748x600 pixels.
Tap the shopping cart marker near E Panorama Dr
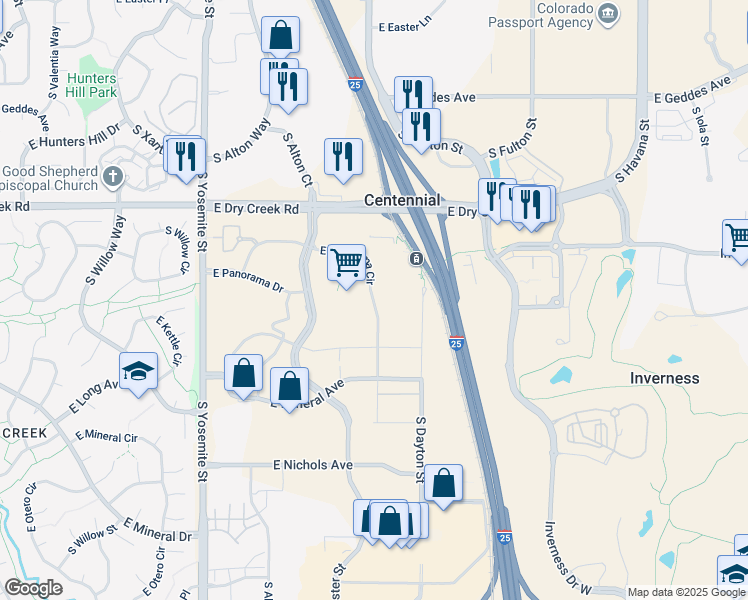(x=346, y=264)
